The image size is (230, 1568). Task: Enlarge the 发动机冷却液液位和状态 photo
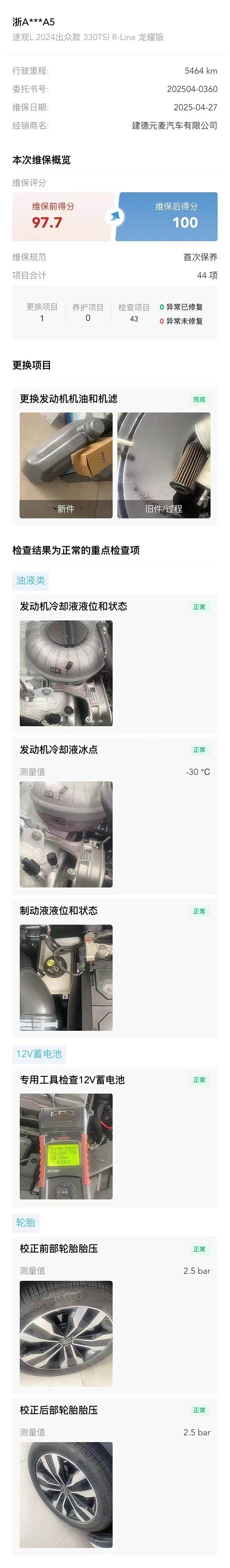(66, 673)
